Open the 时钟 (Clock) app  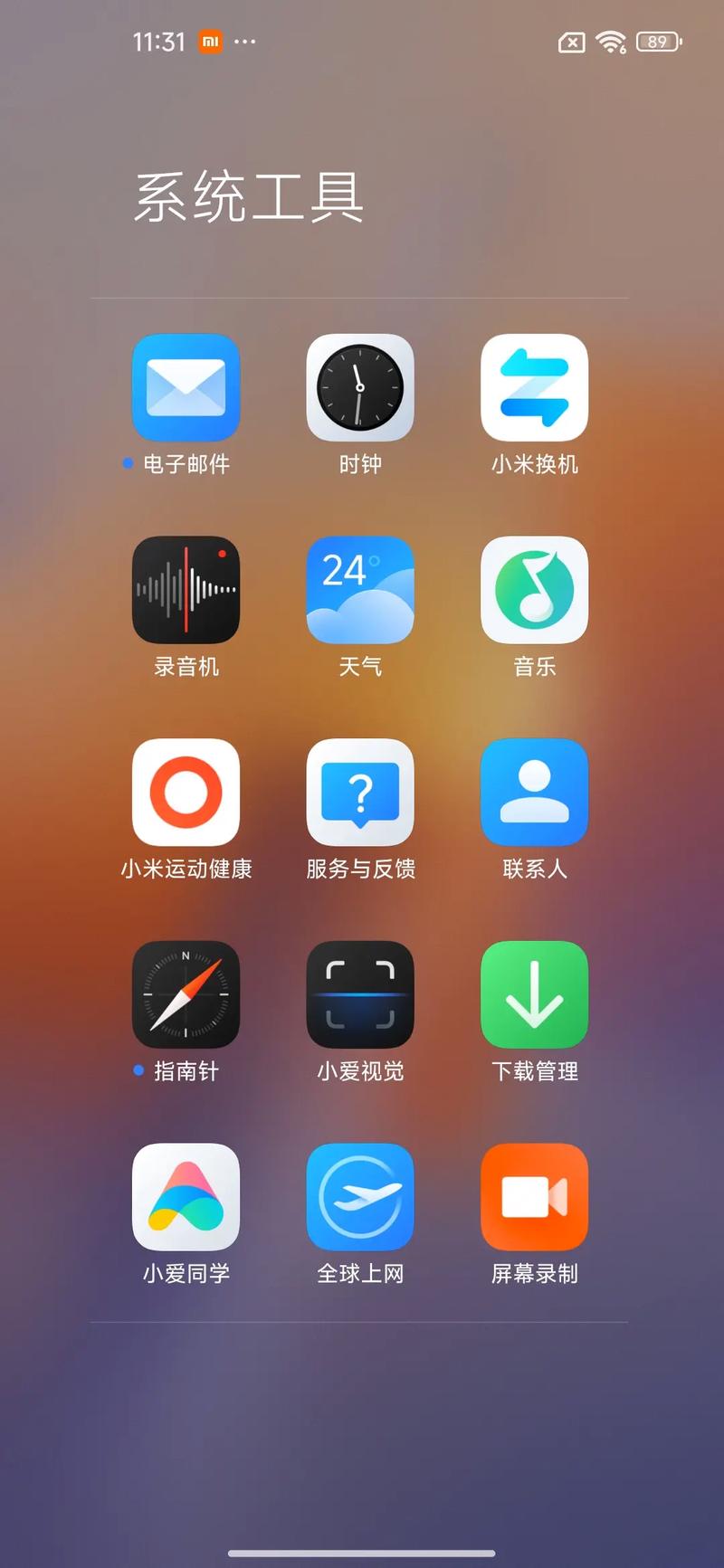click(360, 387)
